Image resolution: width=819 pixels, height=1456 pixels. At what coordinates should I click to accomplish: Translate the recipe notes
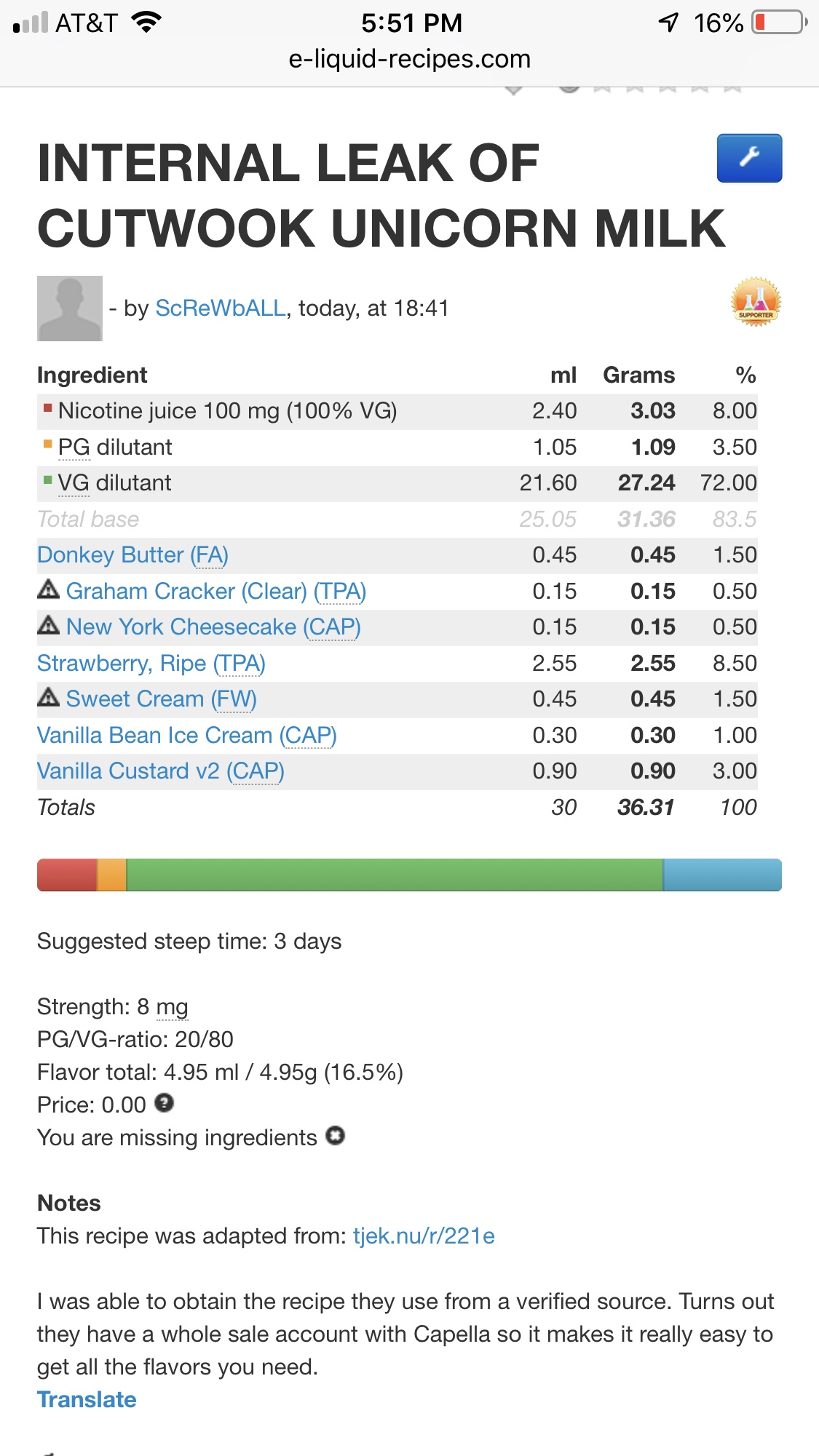[x=87, y=1400]
